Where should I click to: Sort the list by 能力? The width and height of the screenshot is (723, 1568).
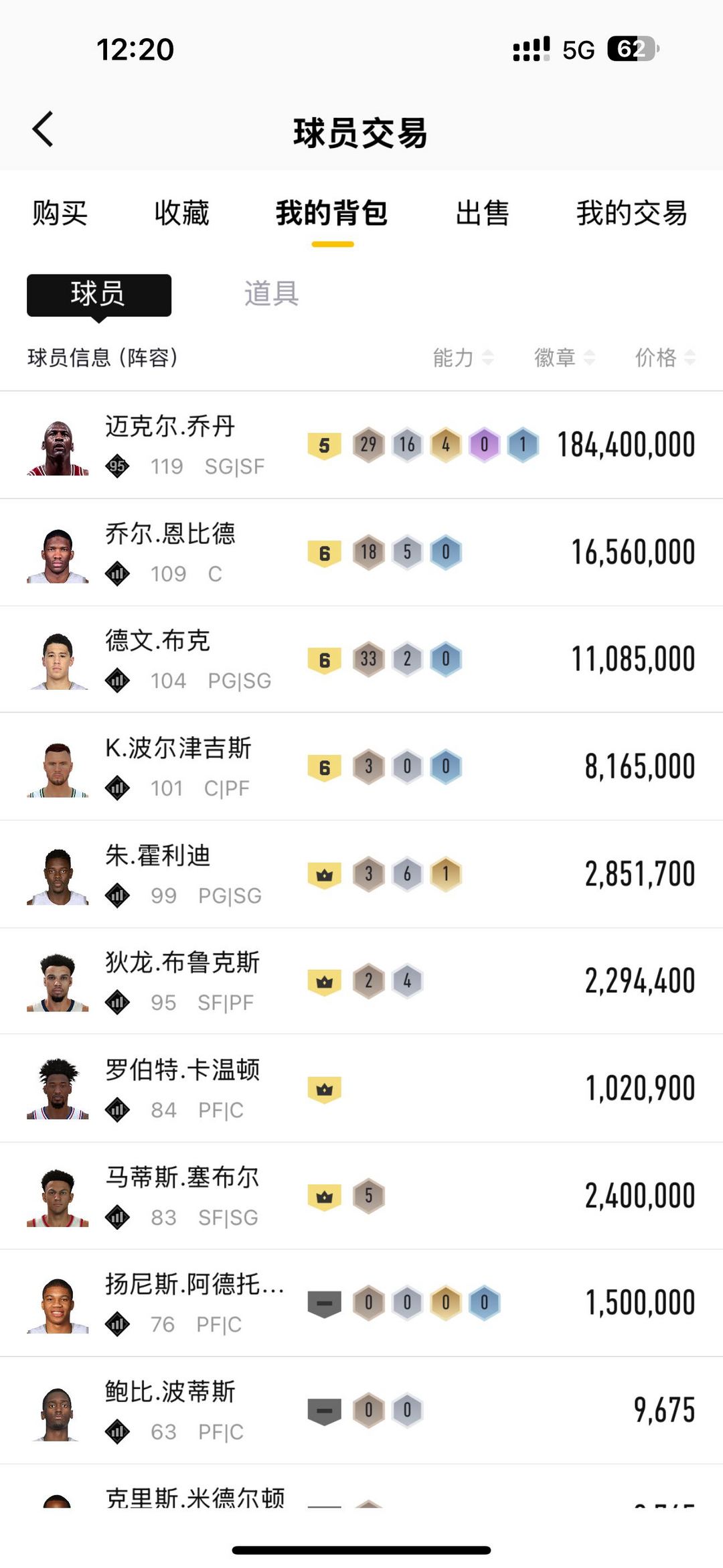(463, 358)
